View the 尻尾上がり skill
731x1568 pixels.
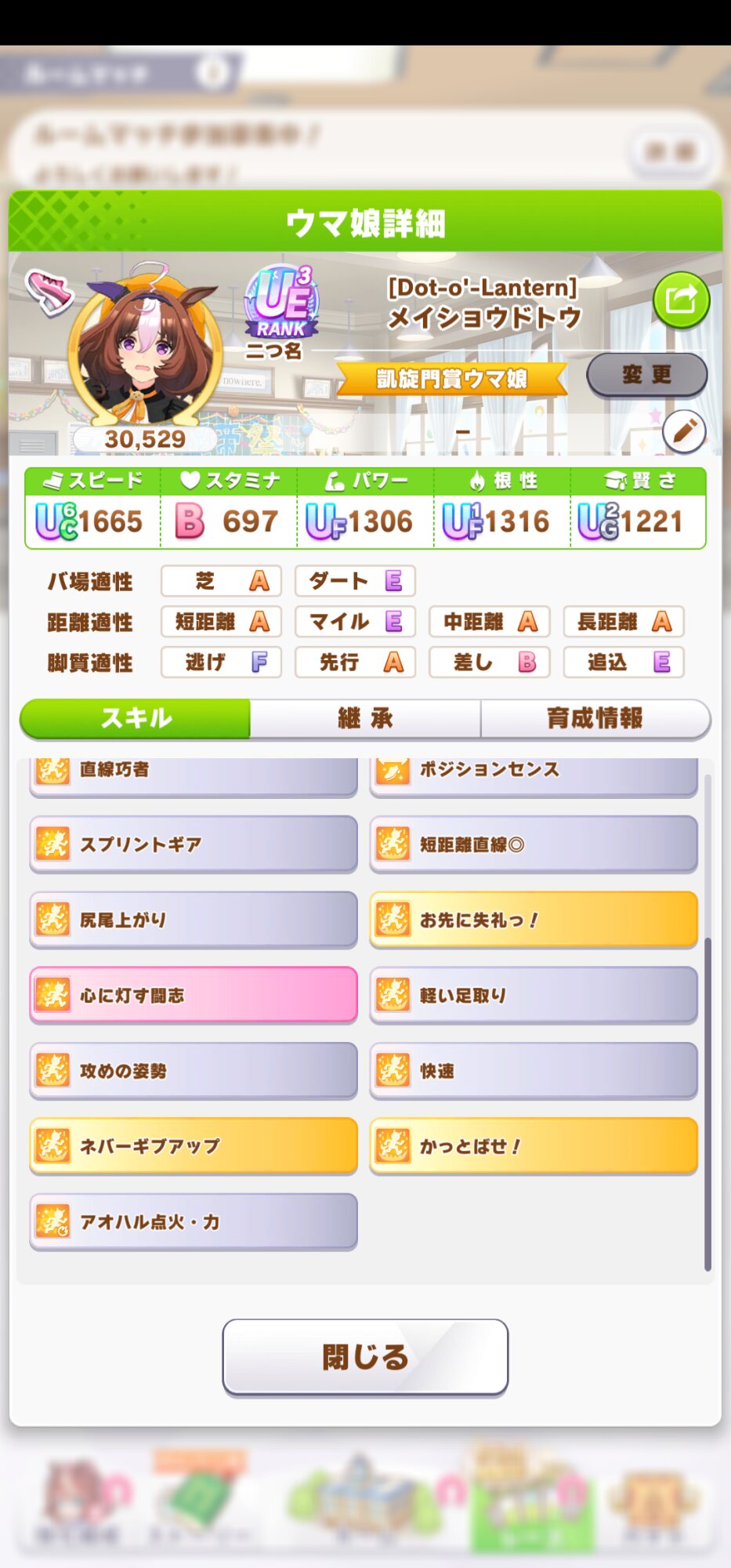(x=194, y=920)
